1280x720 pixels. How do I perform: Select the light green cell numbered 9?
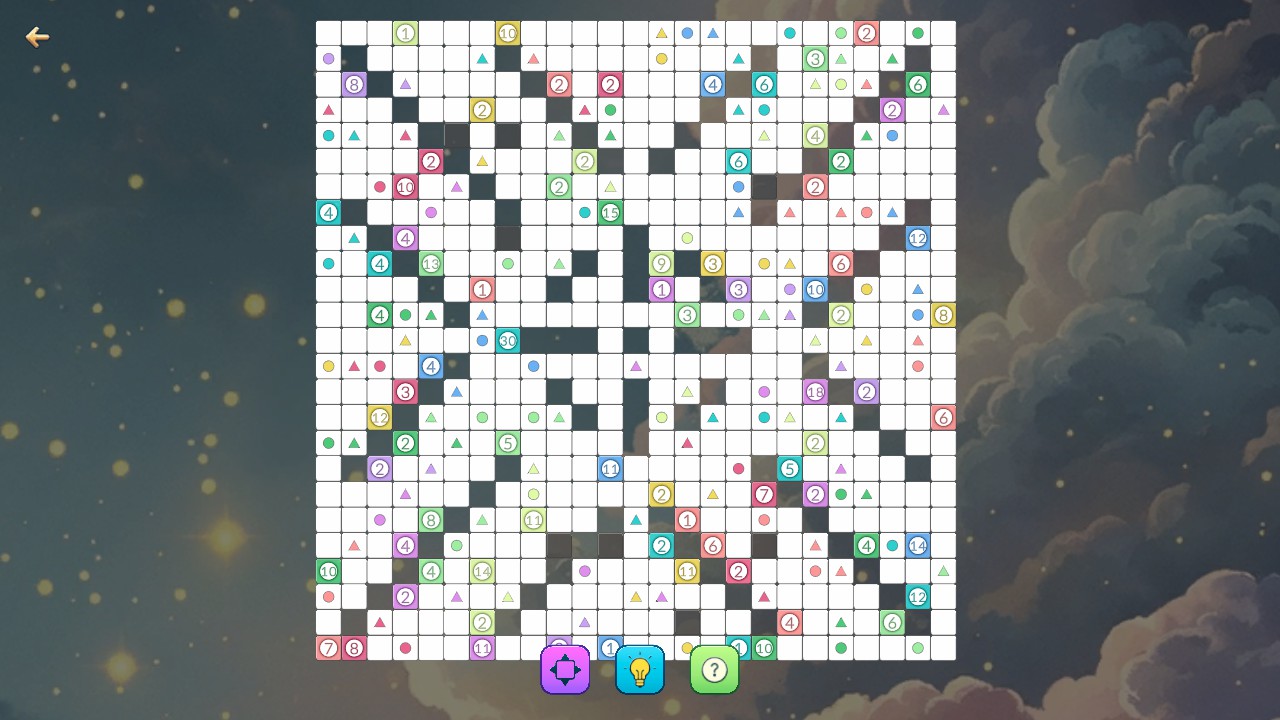coord(661,264)
